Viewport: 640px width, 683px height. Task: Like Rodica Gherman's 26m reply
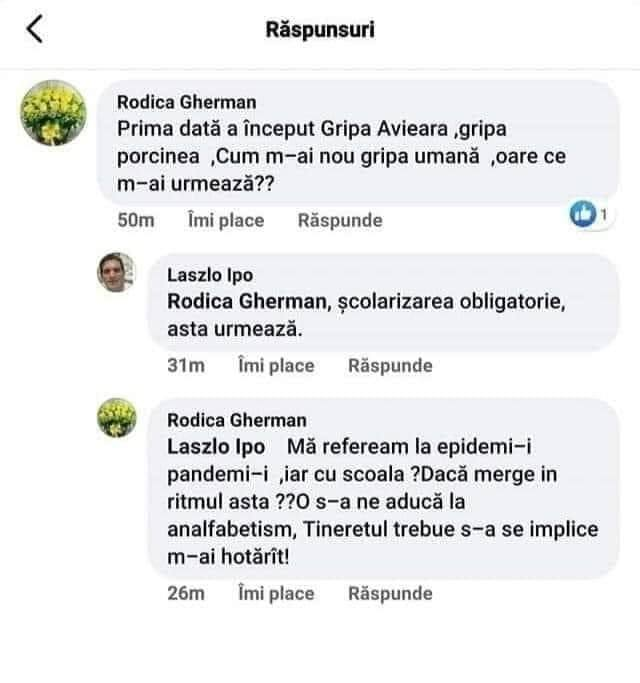[x=276, y=594]
